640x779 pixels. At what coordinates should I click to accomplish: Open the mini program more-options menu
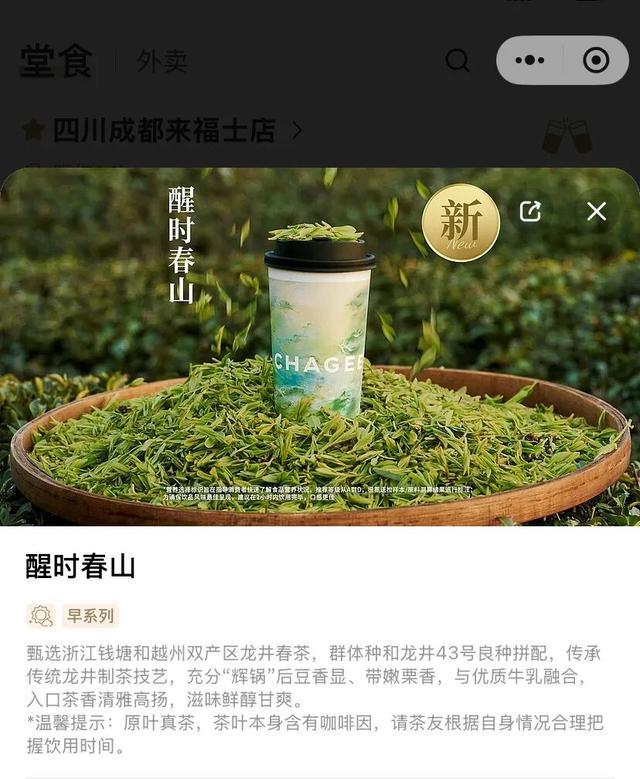click(x=529, y=60)
